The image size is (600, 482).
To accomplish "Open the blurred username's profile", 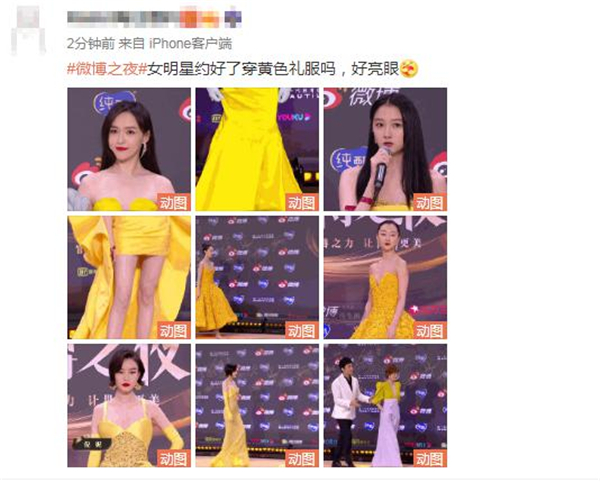I will [x=150, y=17].
